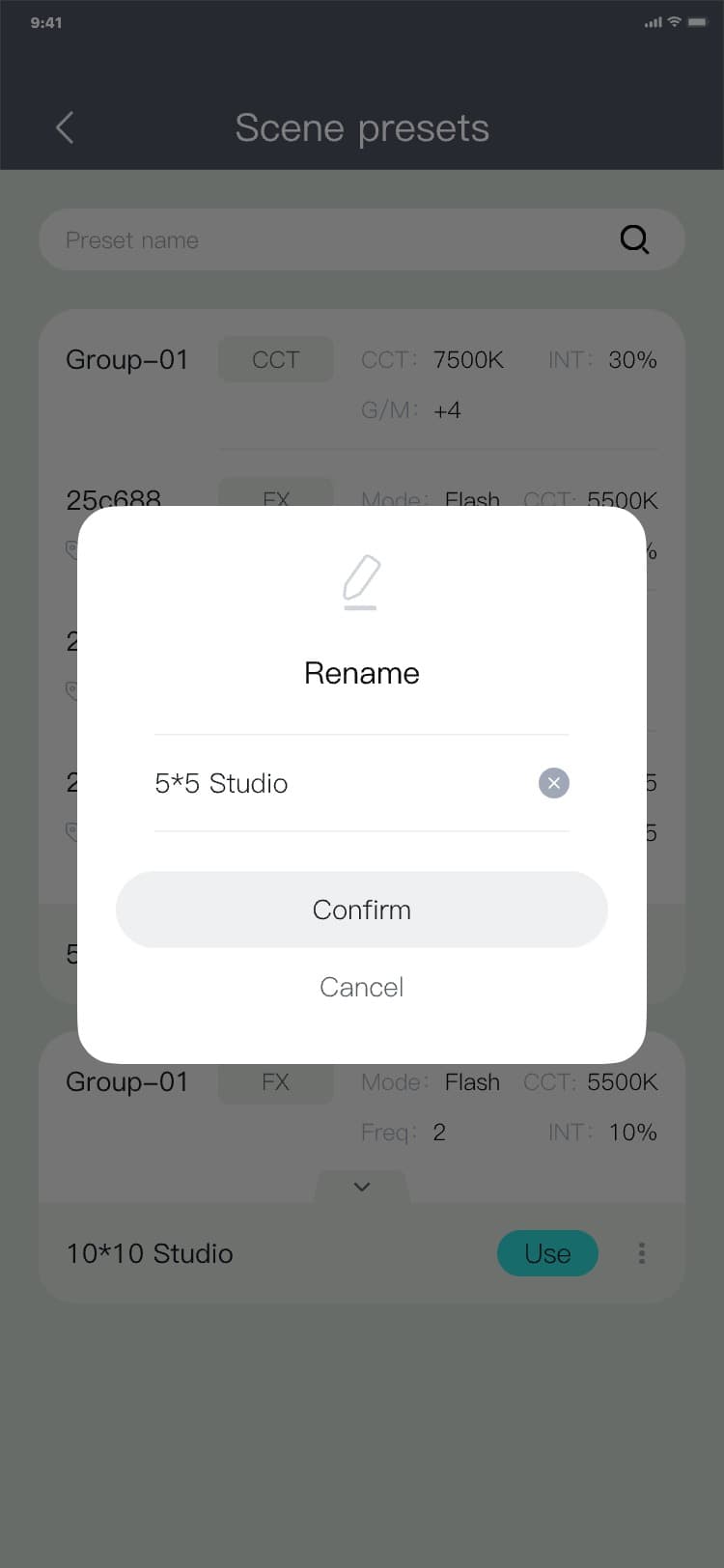
Task: Expand the 10*10 Studio card chevron
Action: [x=362, y=1187]
